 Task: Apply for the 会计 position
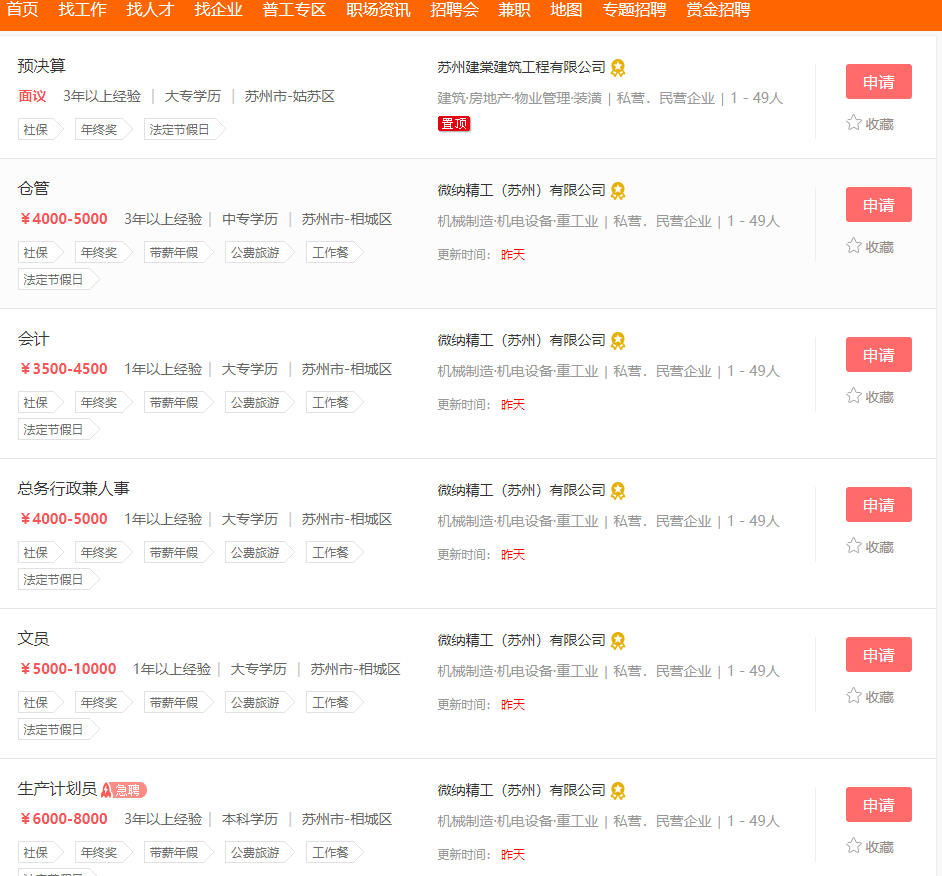tap(878, 355)
